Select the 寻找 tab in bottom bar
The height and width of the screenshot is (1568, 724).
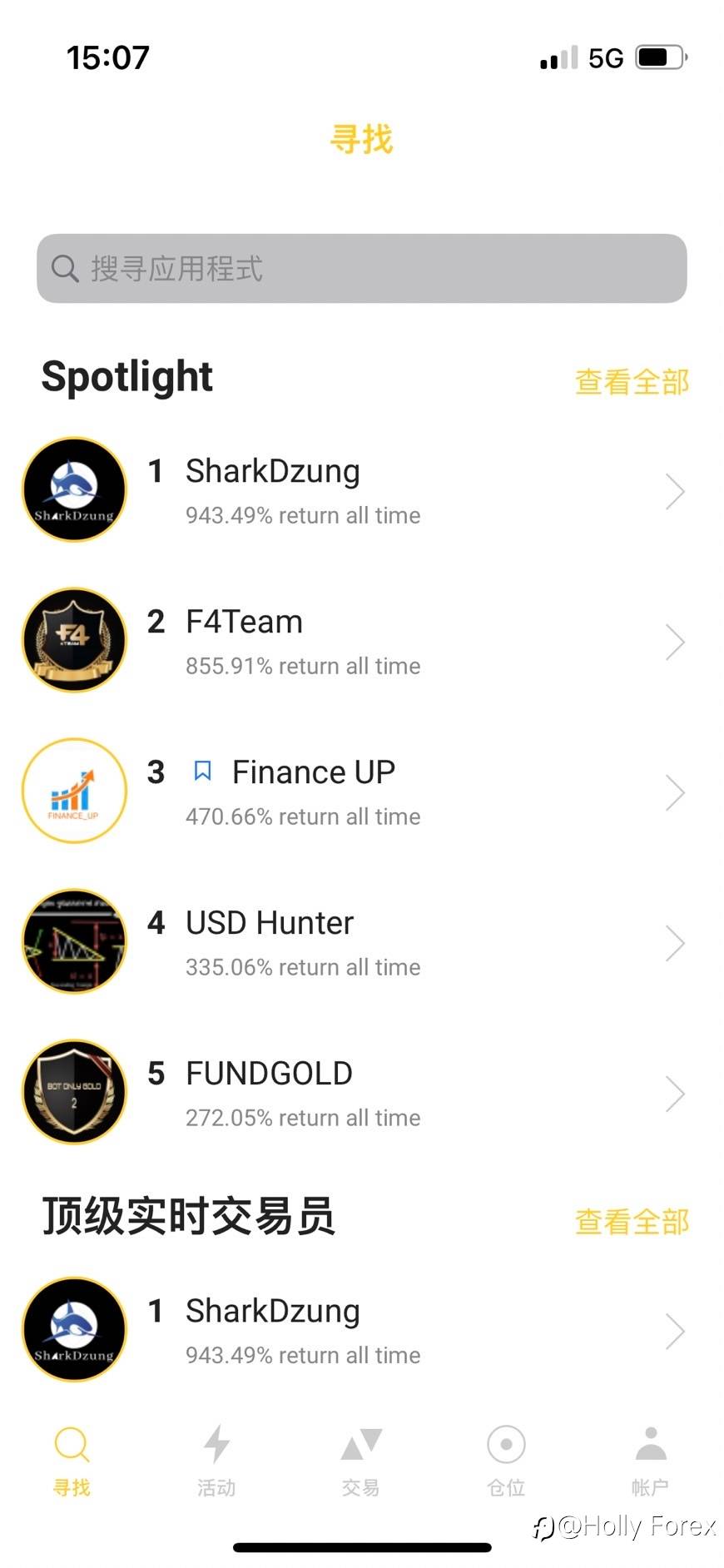(72, 1461)
